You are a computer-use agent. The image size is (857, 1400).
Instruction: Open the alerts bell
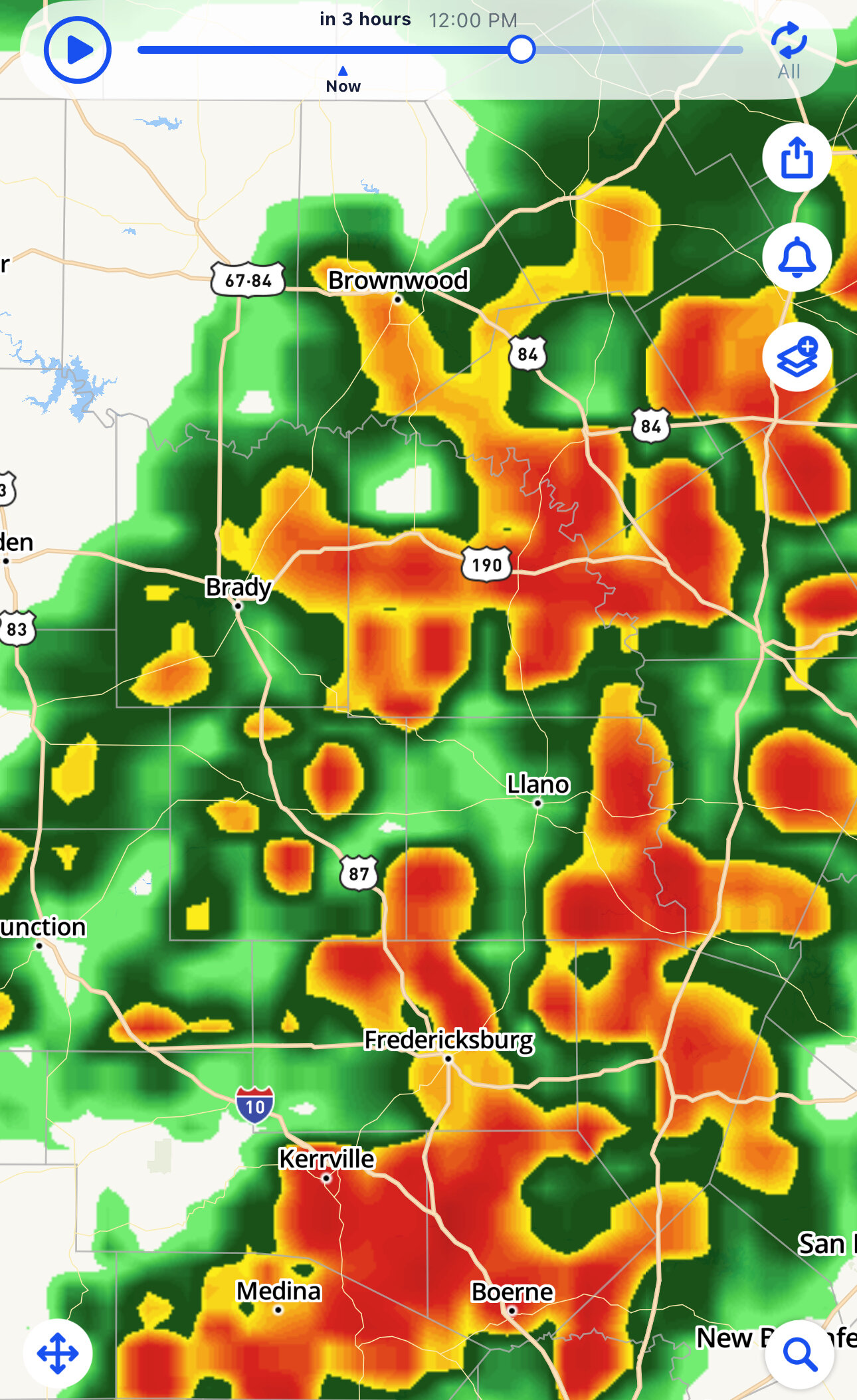coord(797,258)
